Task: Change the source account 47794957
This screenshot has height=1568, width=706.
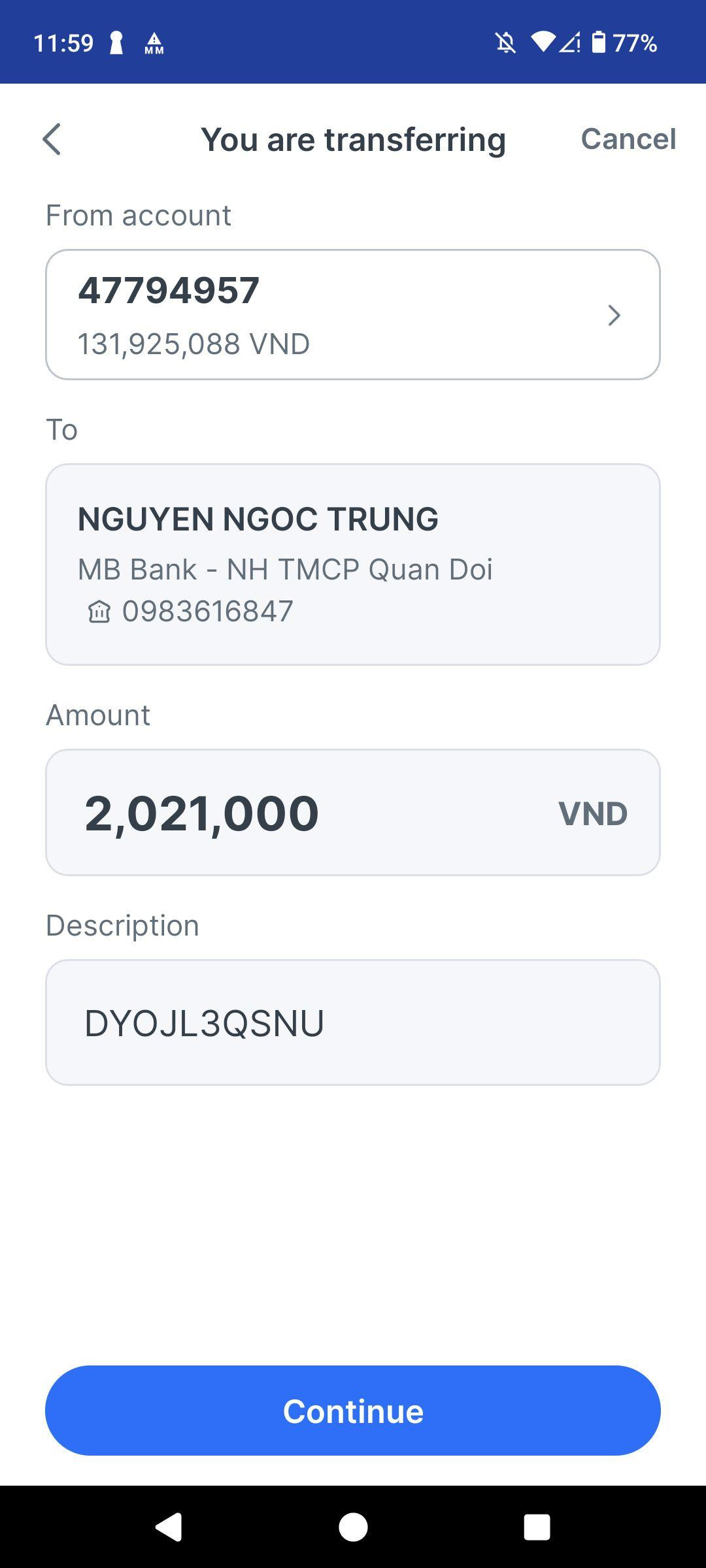Action: pyautogui.click(x=352, y=314)
